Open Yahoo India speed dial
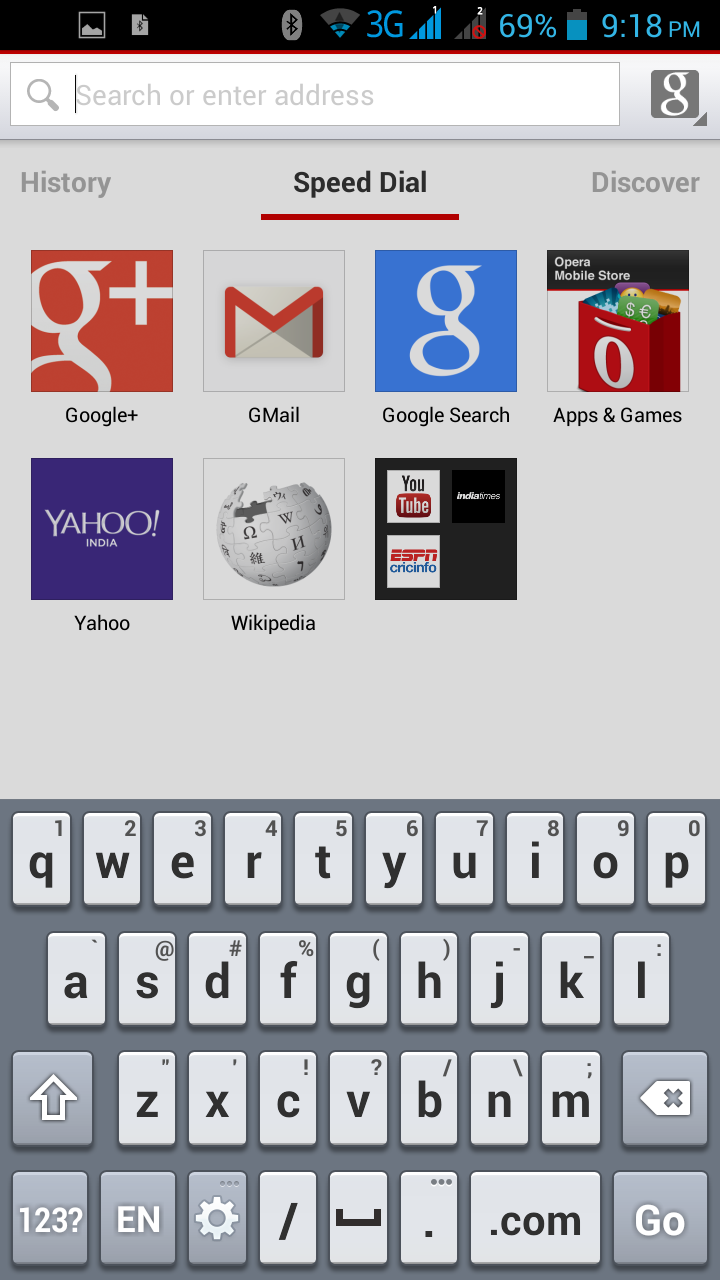Viewport: 720px width, 1280px height. click(x=101, y=529)
